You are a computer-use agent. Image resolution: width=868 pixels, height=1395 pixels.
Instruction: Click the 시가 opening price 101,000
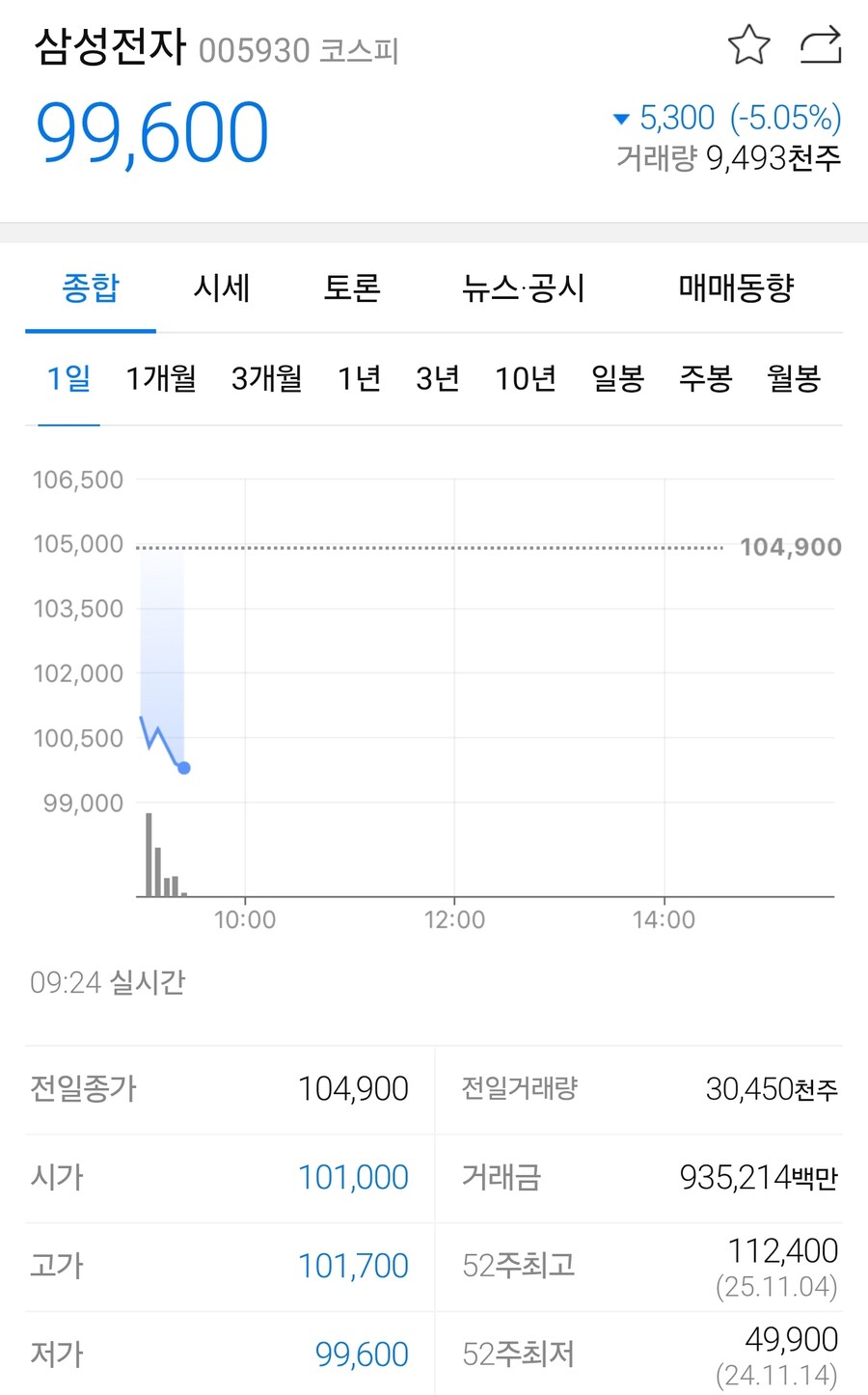(353, 1178)
